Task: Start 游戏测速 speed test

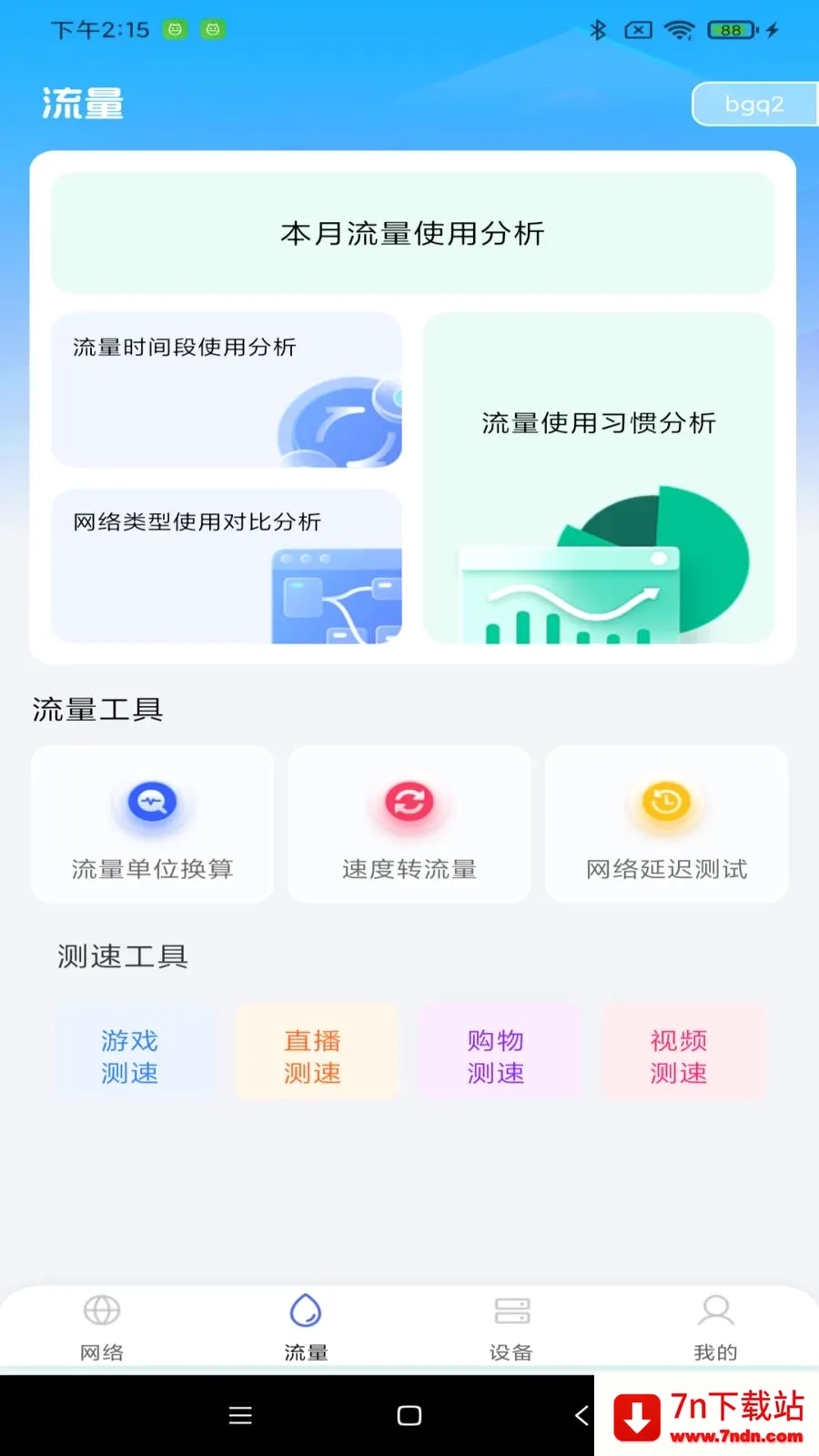Action: [x=129, y=1057]
